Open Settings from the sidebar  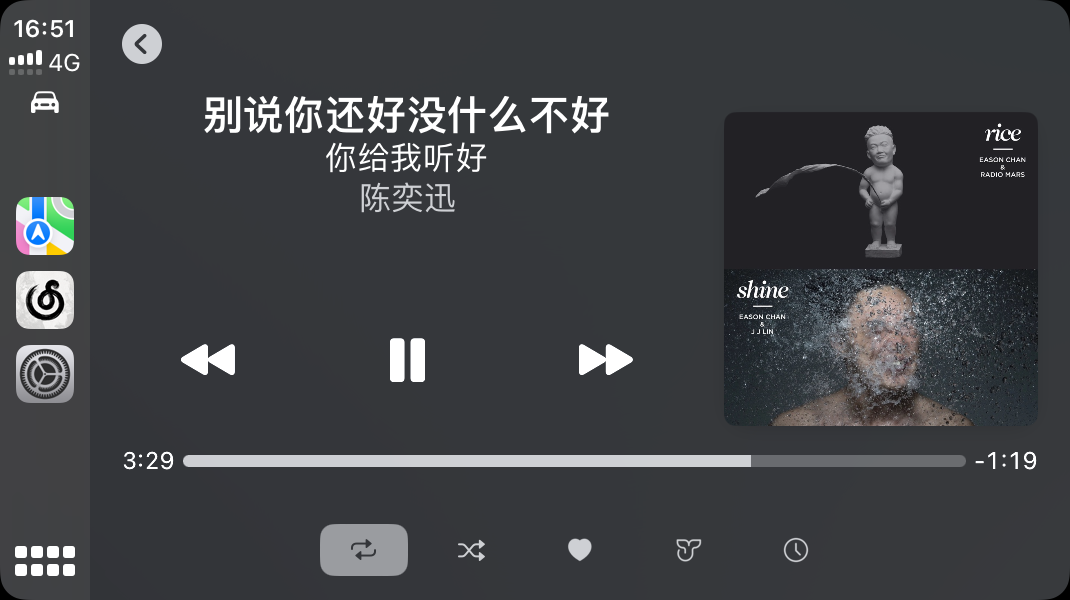pyautogui.click(x=45, y=374)
